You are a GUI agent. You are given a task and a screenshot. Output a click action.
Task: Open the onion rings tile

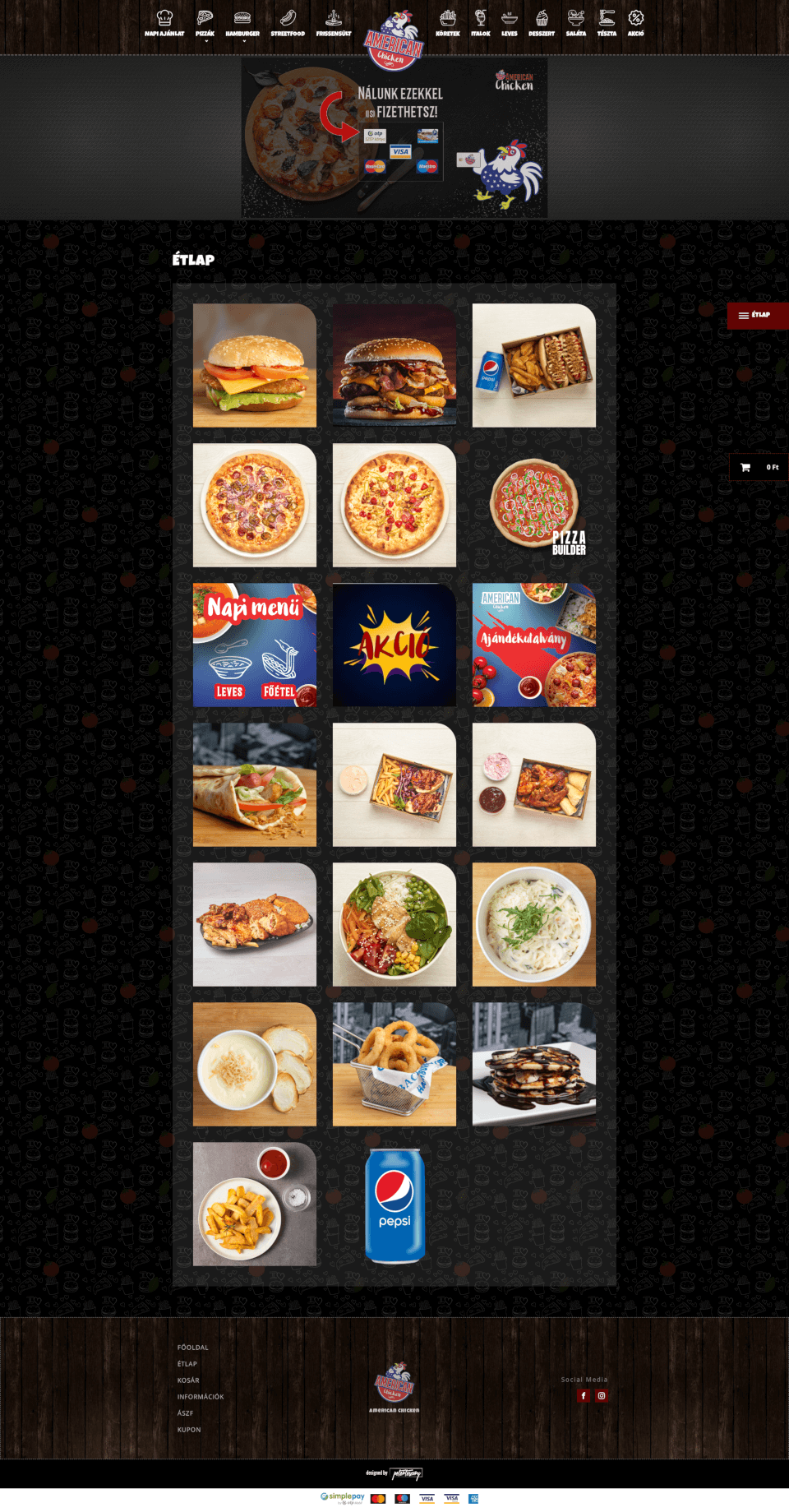[394, 1065]
